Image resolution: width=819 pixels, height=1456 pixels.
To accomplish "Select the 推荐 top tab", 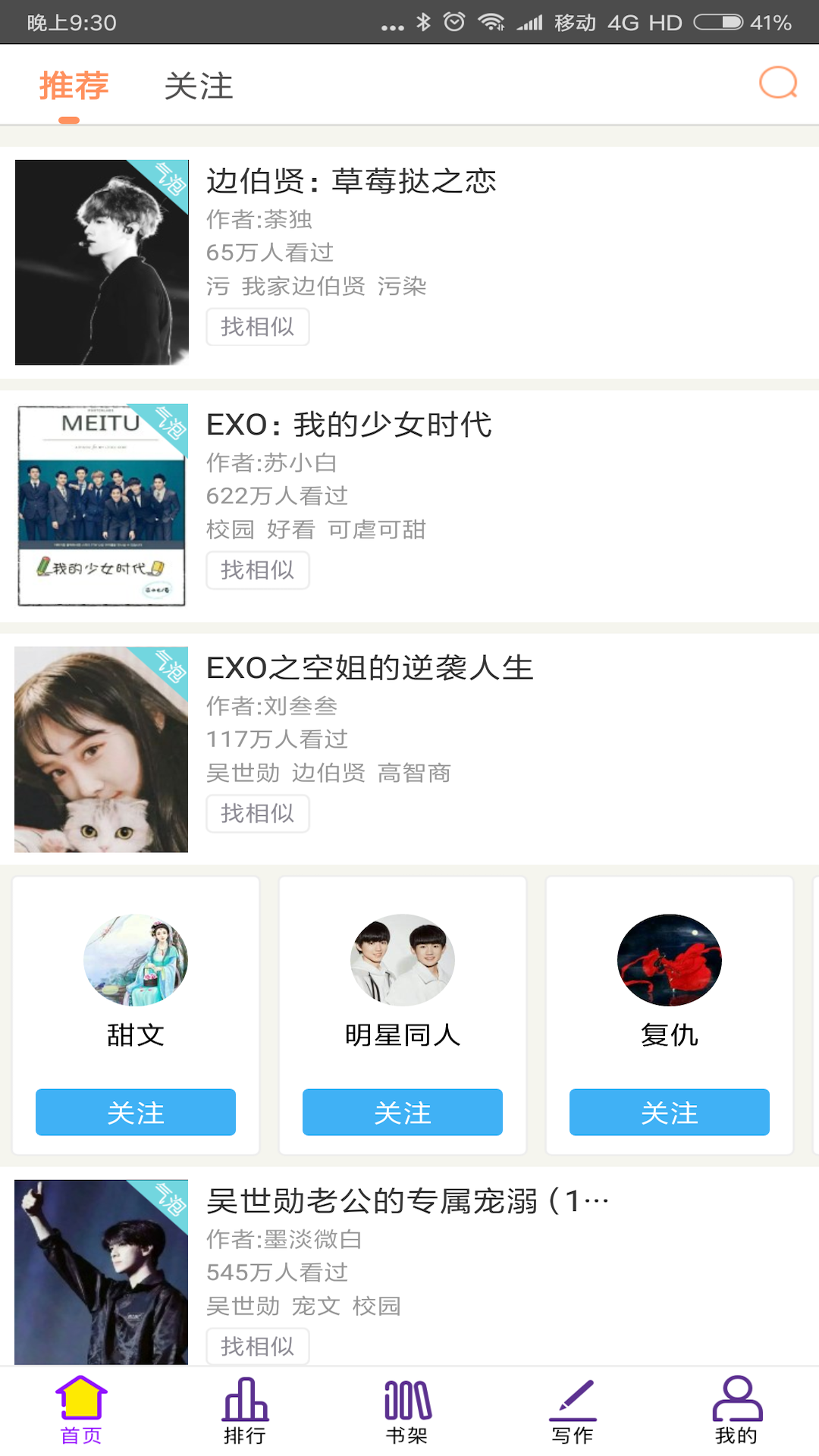I will 74,86.
